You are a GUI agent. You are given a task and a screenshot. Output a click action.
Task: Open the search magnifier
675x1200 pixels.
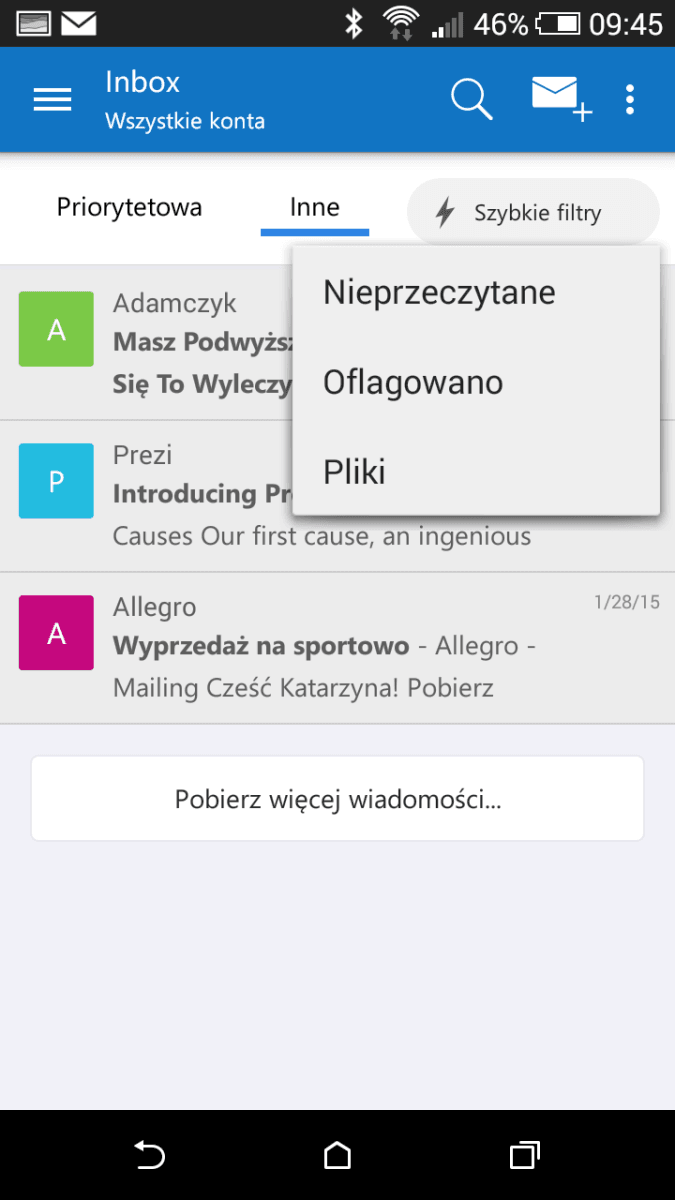[x=471, y=99]
